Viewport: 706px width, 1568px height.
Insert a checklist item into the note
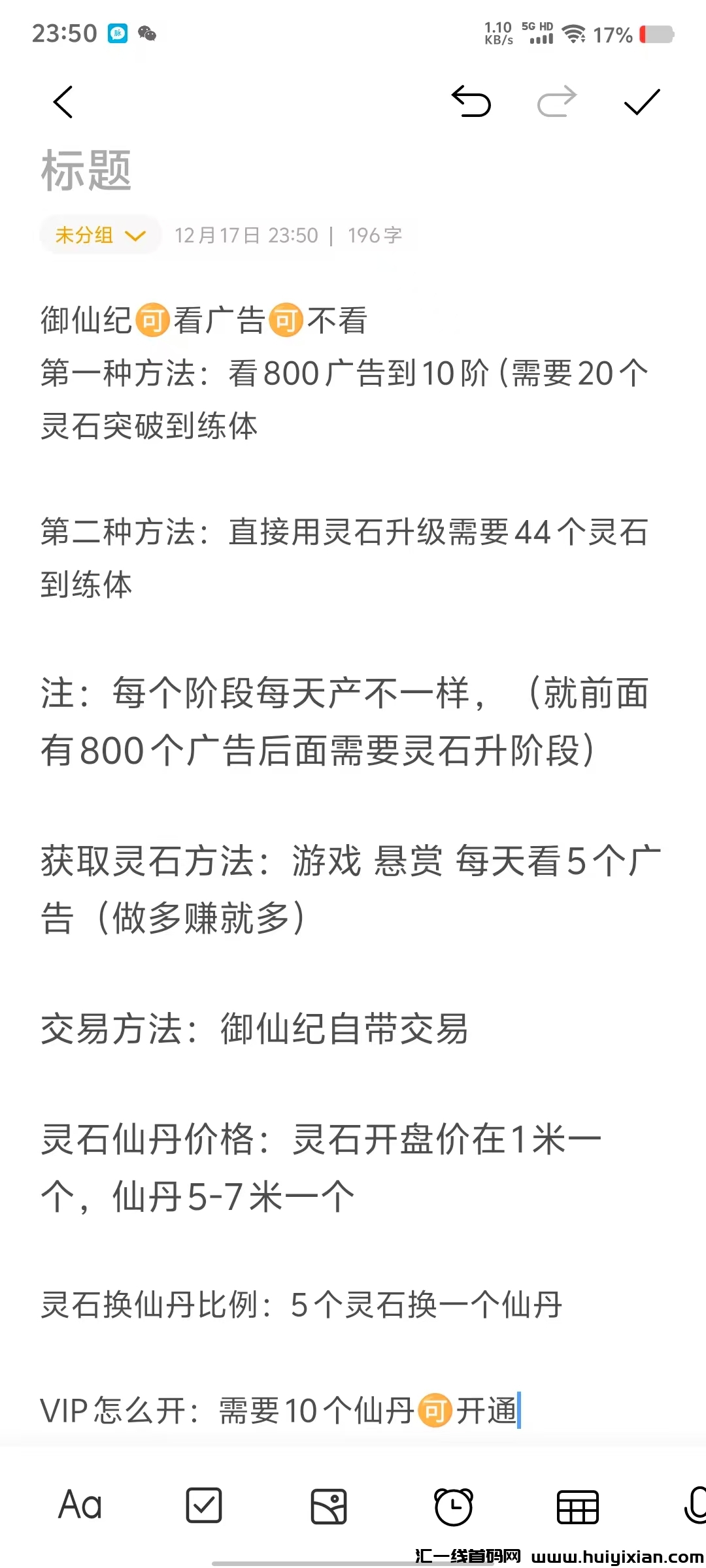[x=204, y=1506]
